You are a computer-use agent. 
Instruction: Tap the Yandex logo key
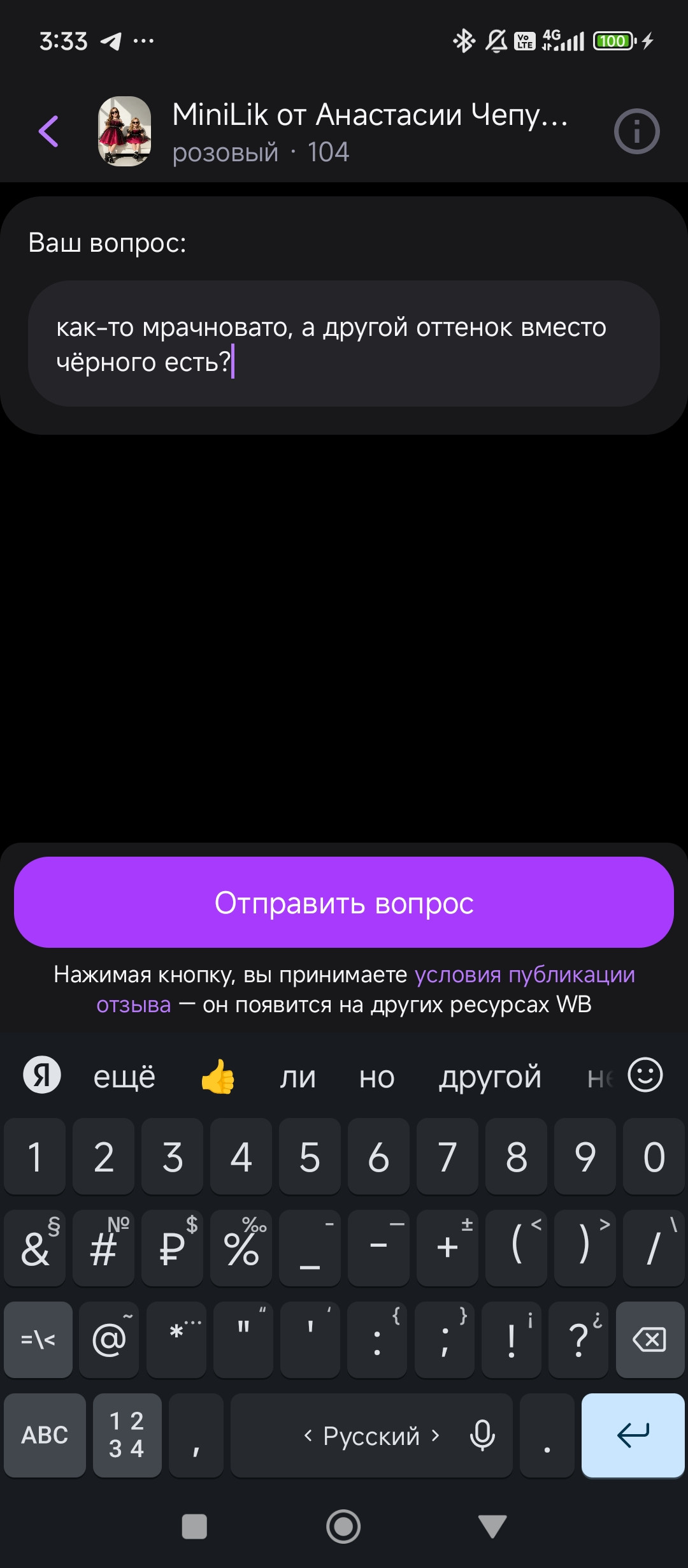pyautogui.click(x=42, y=1075)
